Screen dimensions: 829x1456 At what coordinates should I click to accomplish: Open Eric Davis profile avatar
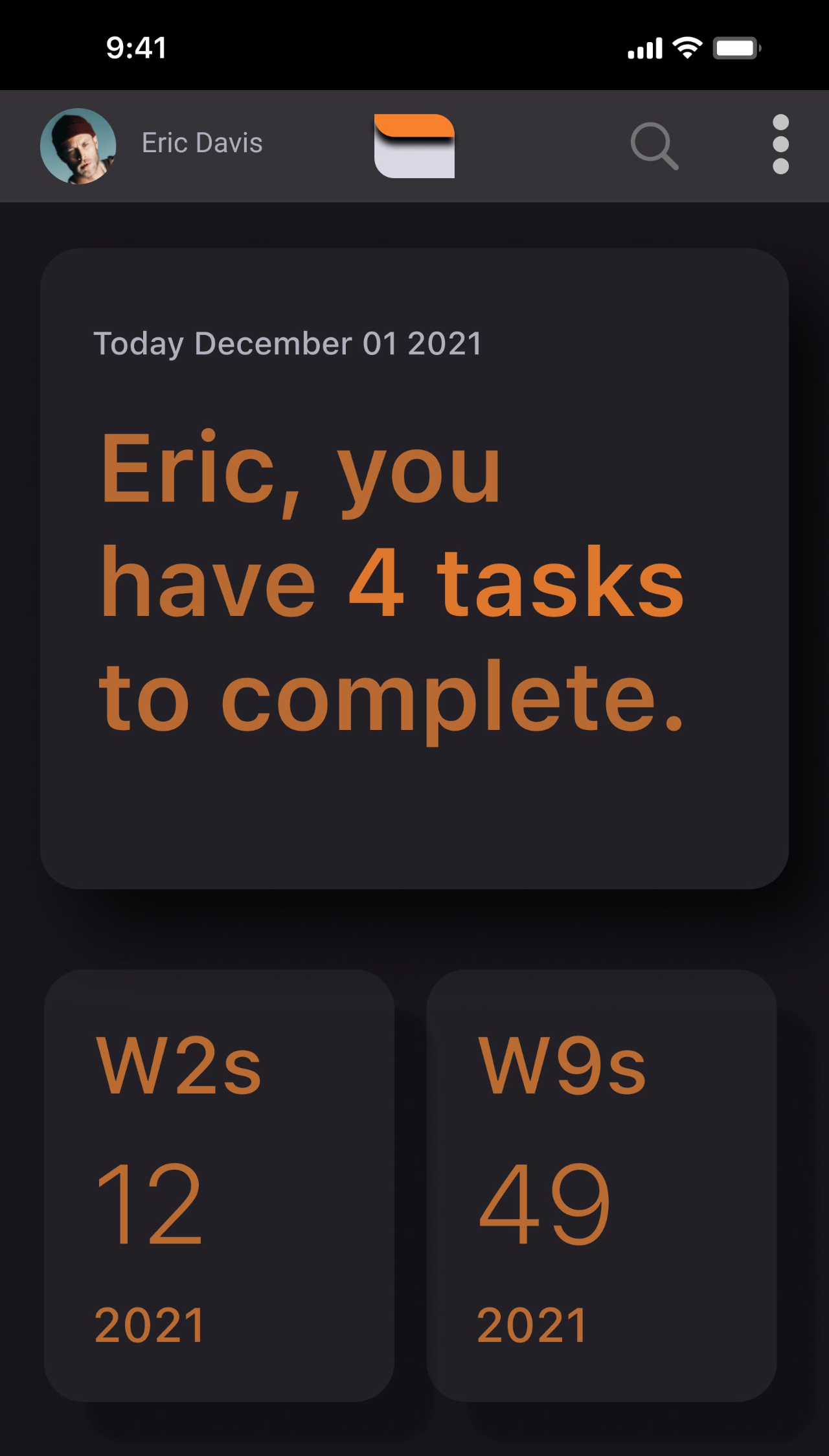coord(78,146)
